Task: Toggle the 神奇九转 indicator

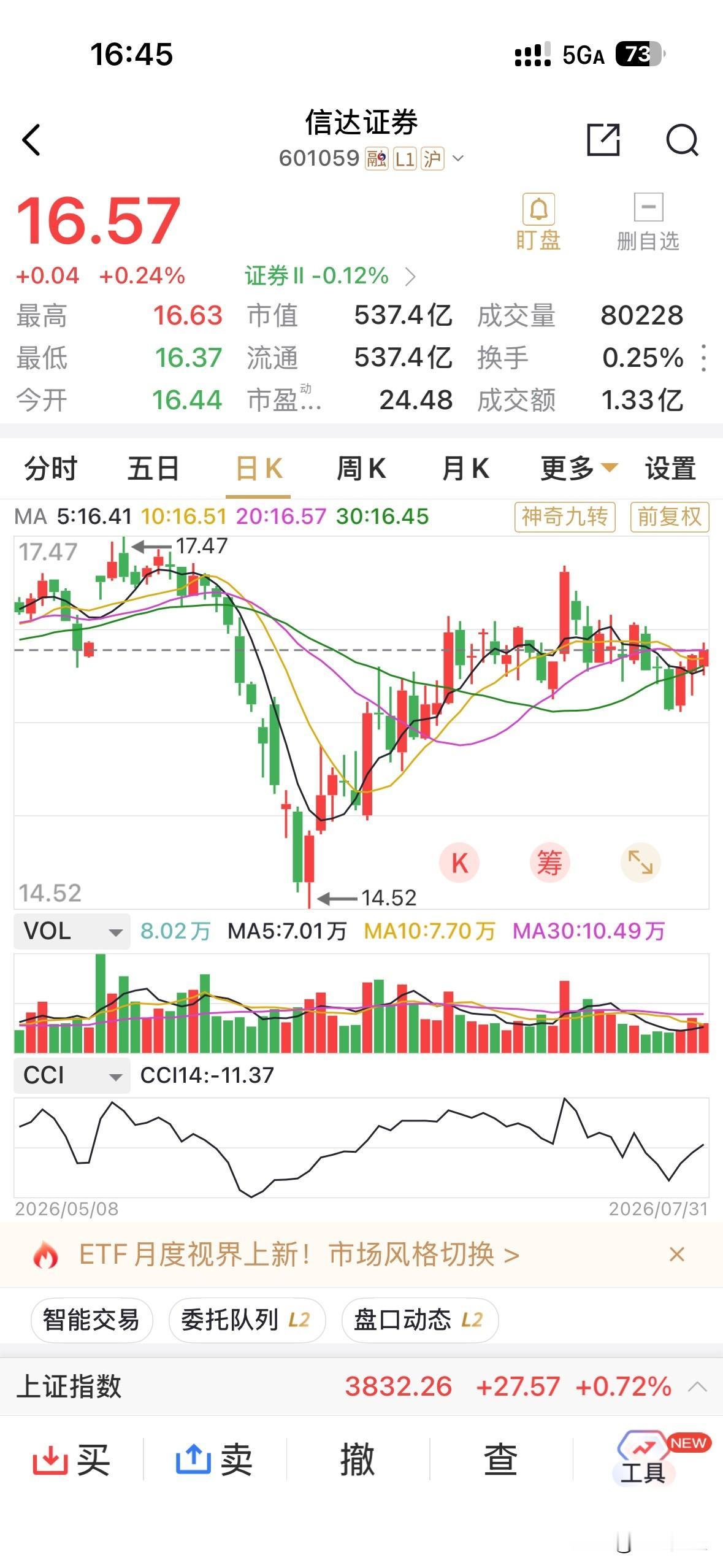Action: pyautogui.click(x=565, y=517)
